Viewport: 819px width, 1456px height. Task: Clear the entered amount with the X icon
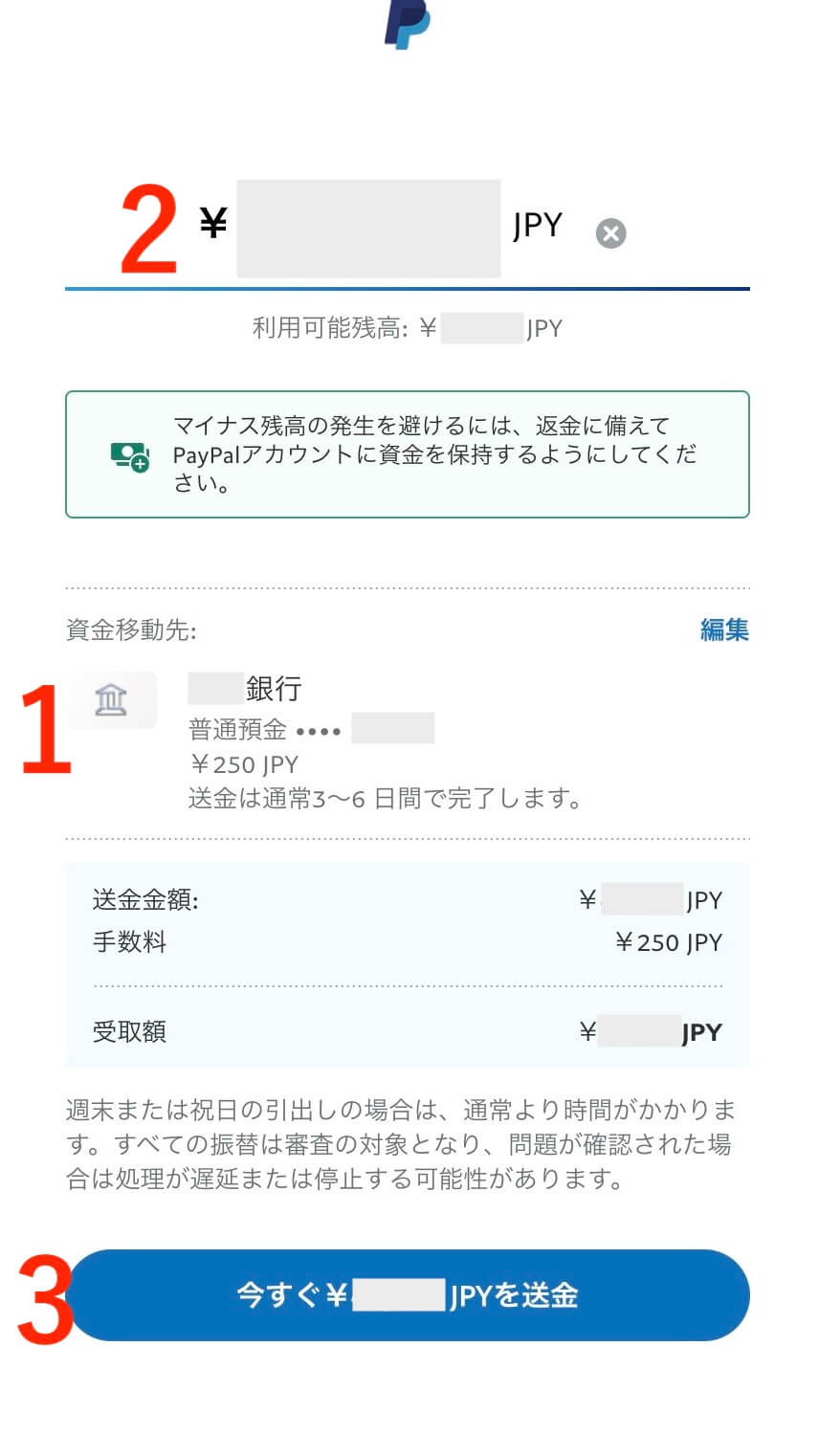point(610,233)
